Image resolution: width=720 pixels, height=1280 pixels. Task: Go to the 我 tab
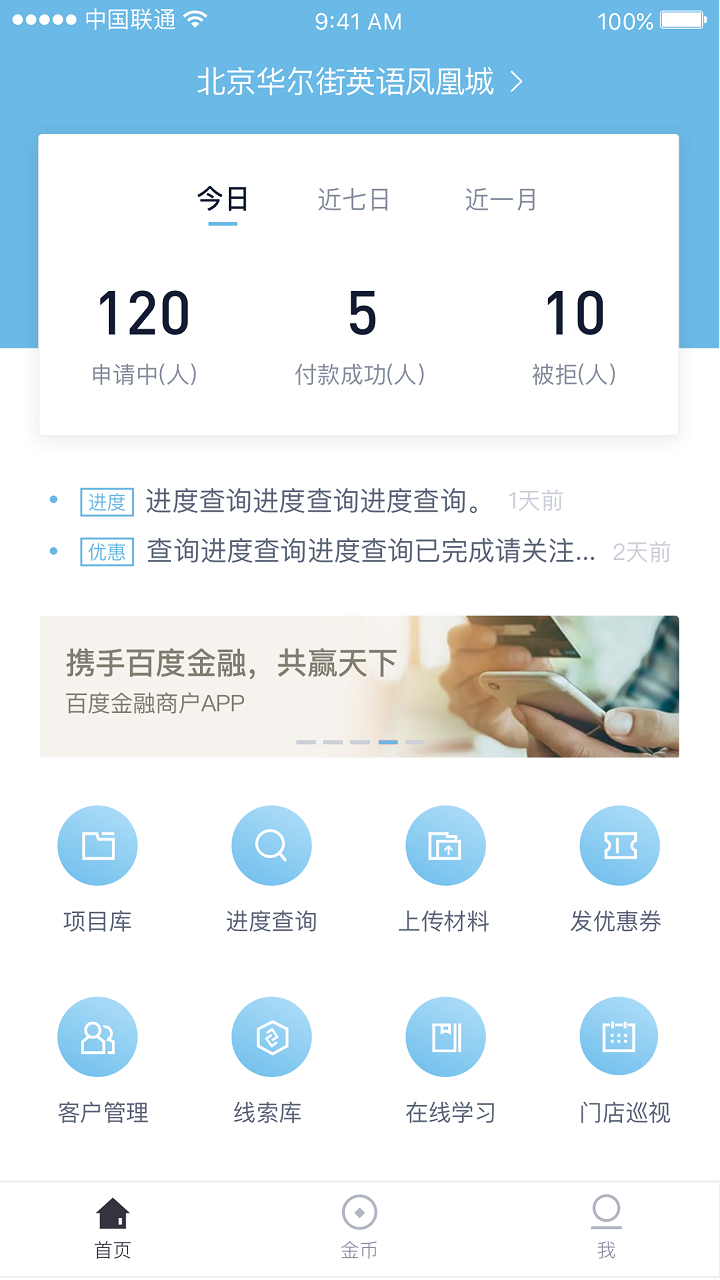pos(606,1227)
